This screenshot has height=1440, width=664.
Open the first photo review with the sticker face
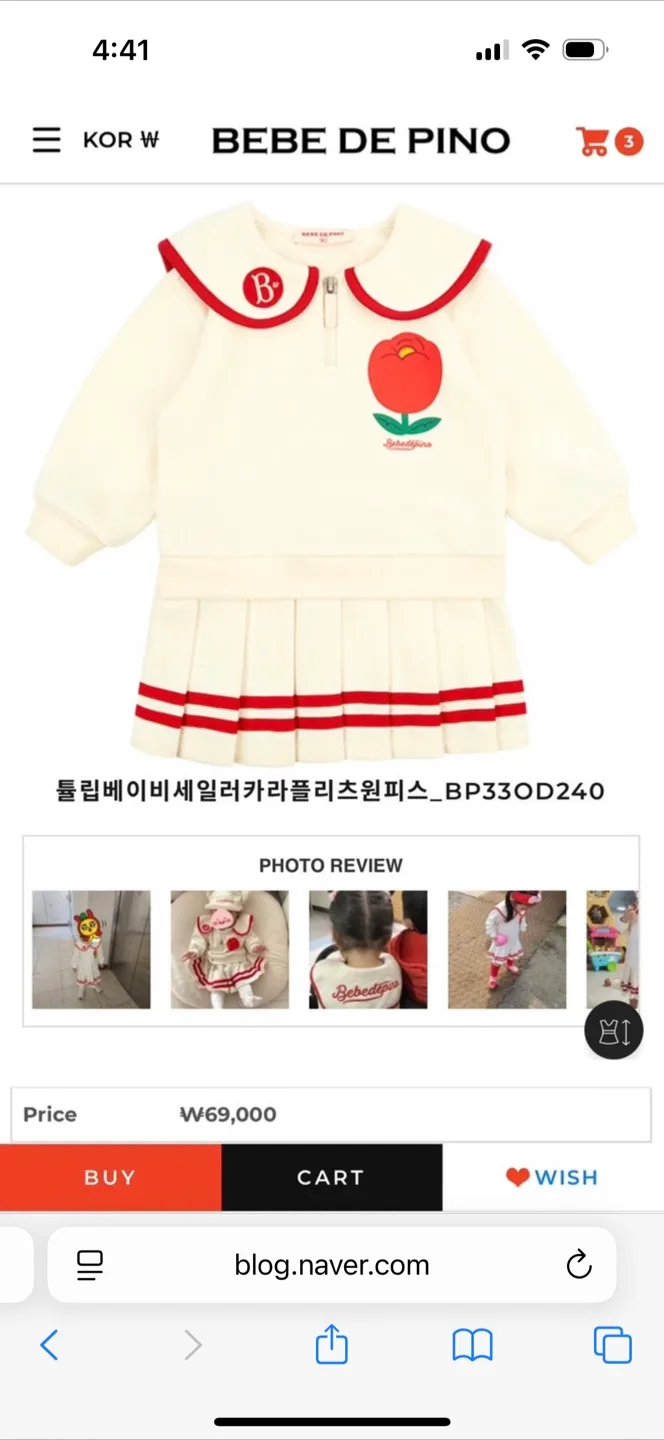pyautogui.click(x=91, y=949)
